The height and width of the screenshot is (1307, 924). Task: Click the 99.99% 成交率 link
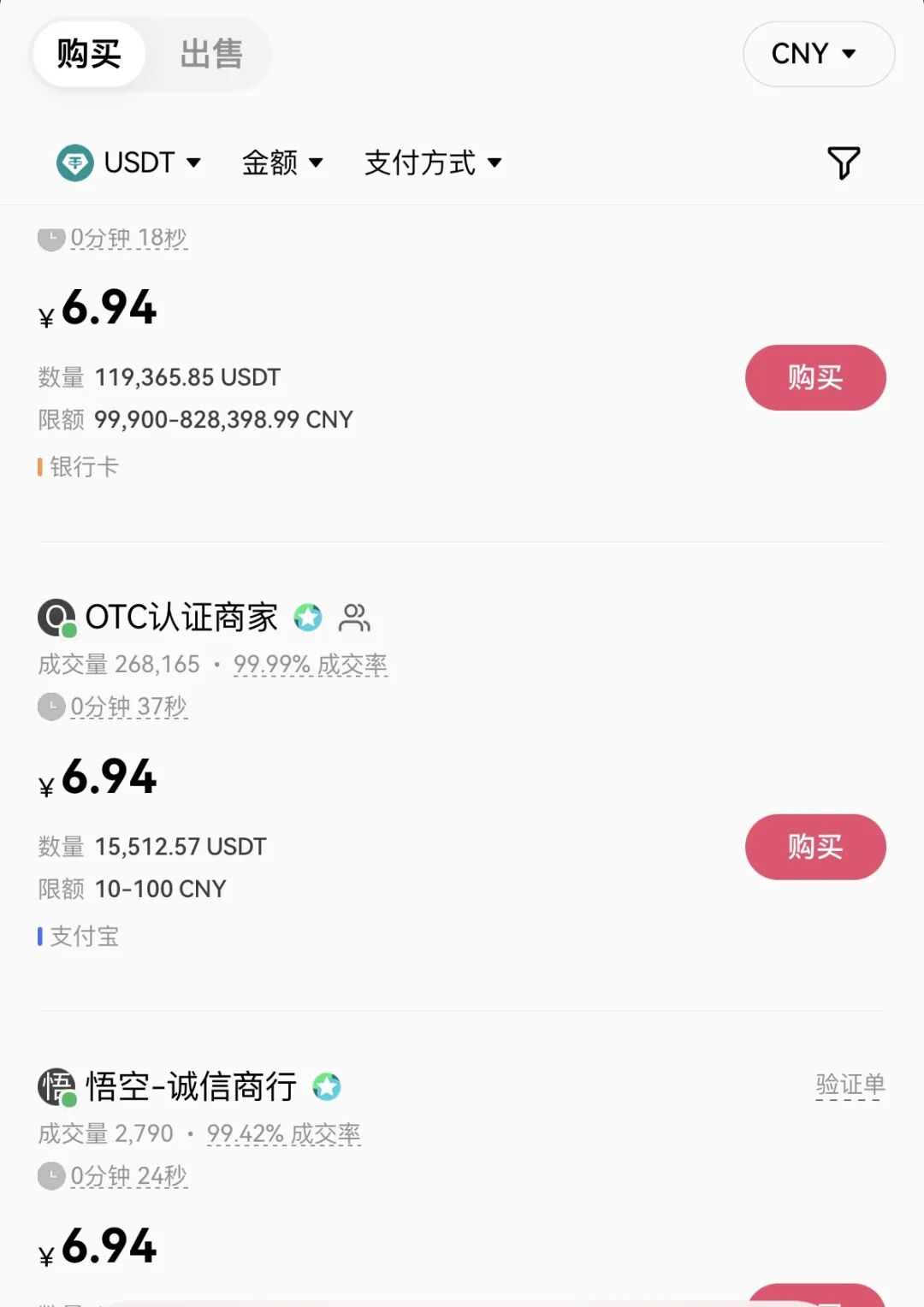[311, 664]
